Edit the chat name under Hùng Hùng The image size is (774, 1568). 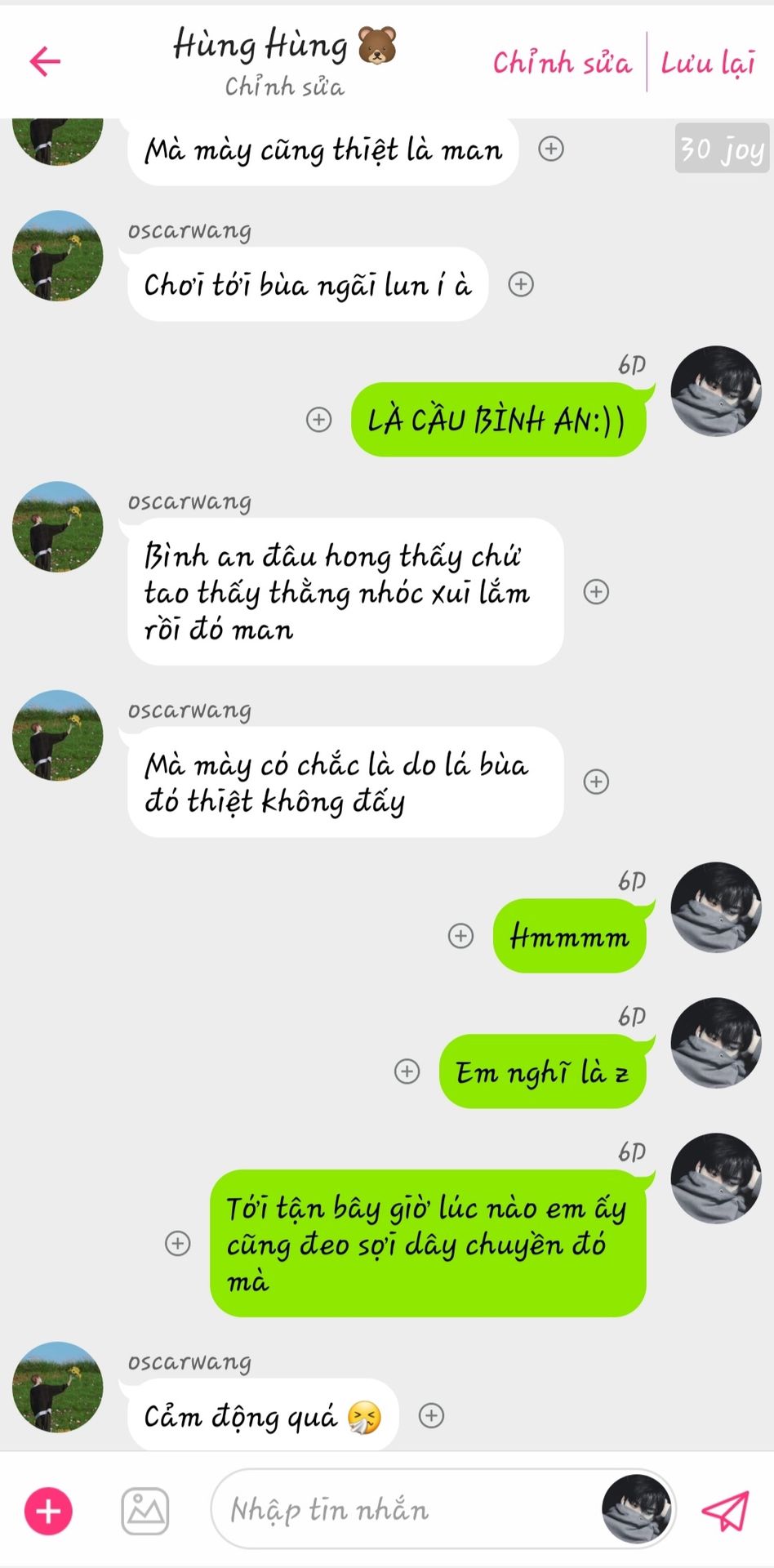tap(285, 87)
